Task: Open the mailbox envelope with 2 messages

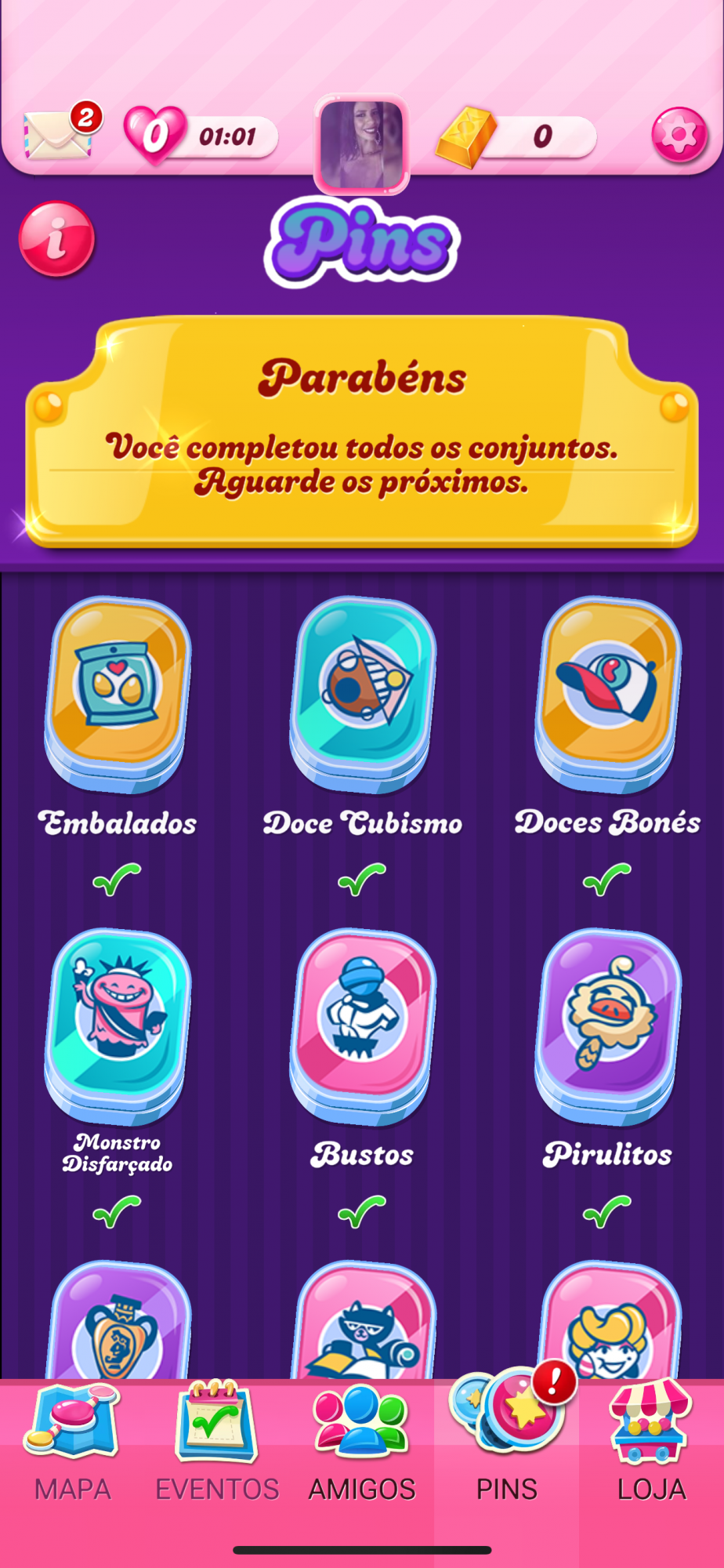Action: pyautogui.click(x=60, y=134)
